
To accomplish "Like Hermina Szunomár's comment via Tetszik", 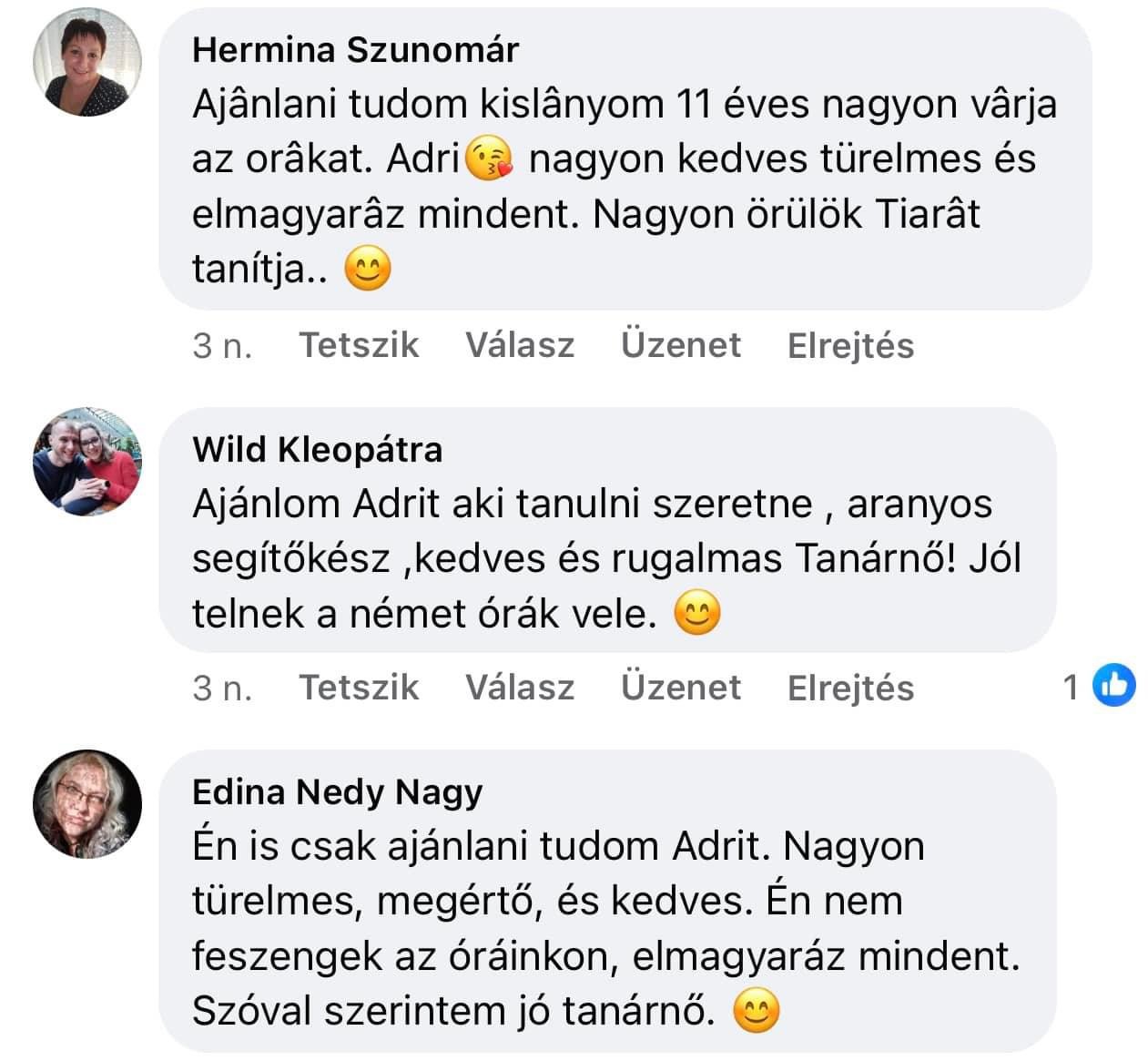I will point(359,345).
